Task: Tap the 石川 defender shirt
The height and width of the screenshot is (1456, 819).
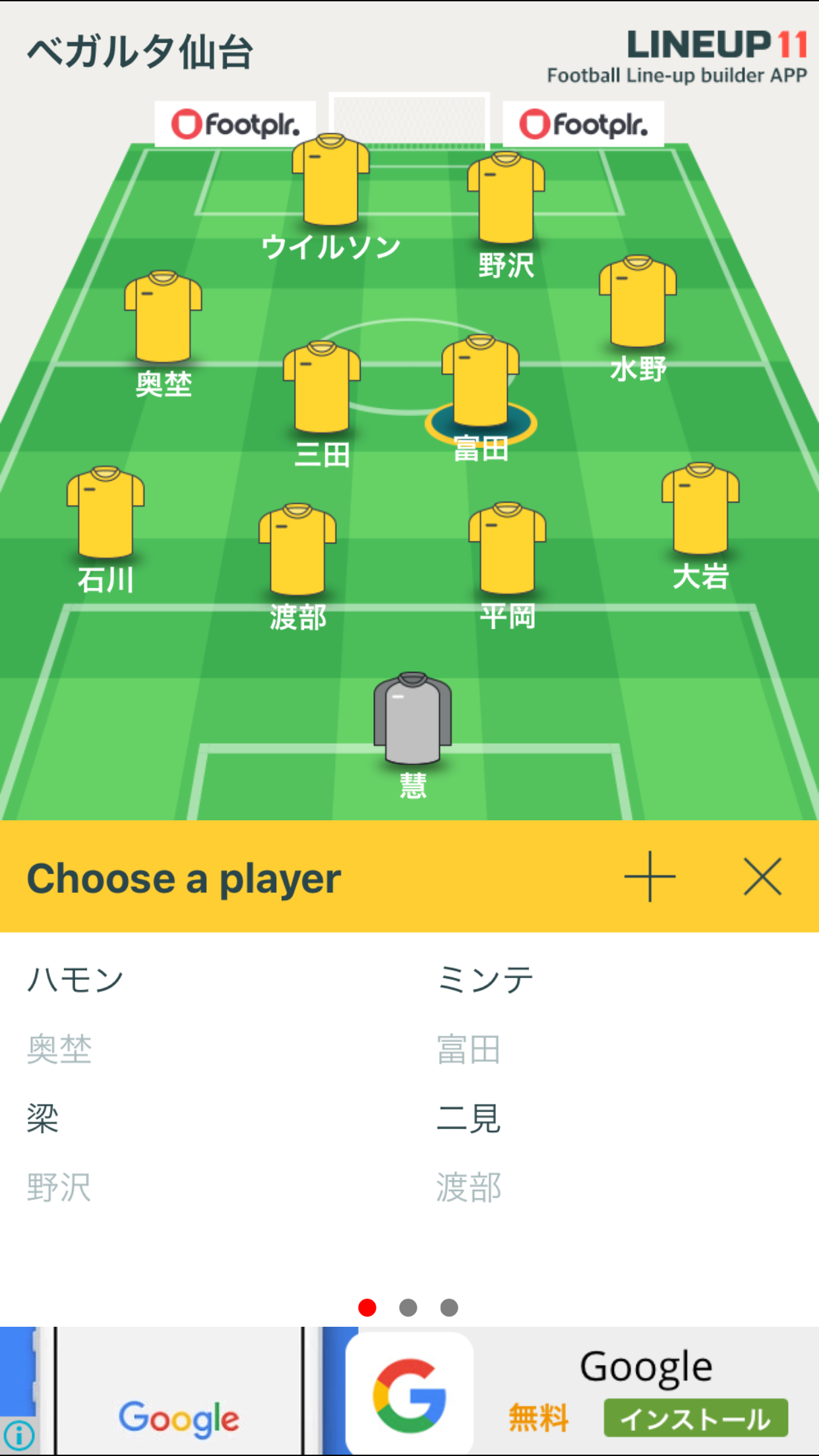Action: pyautogui.click(x=106, y=512)
